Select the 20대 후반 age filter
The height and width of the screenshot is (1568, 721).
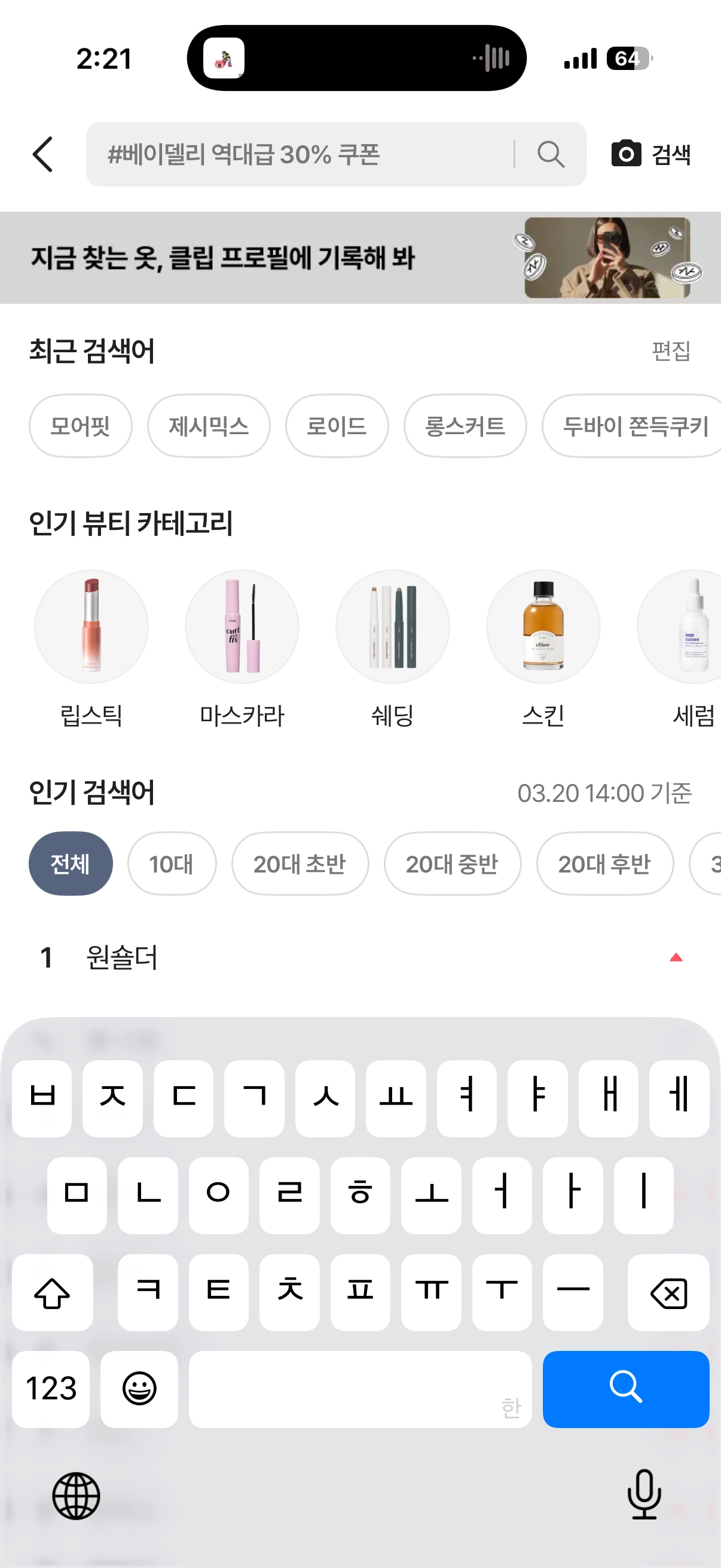click(x=604, y=863)
